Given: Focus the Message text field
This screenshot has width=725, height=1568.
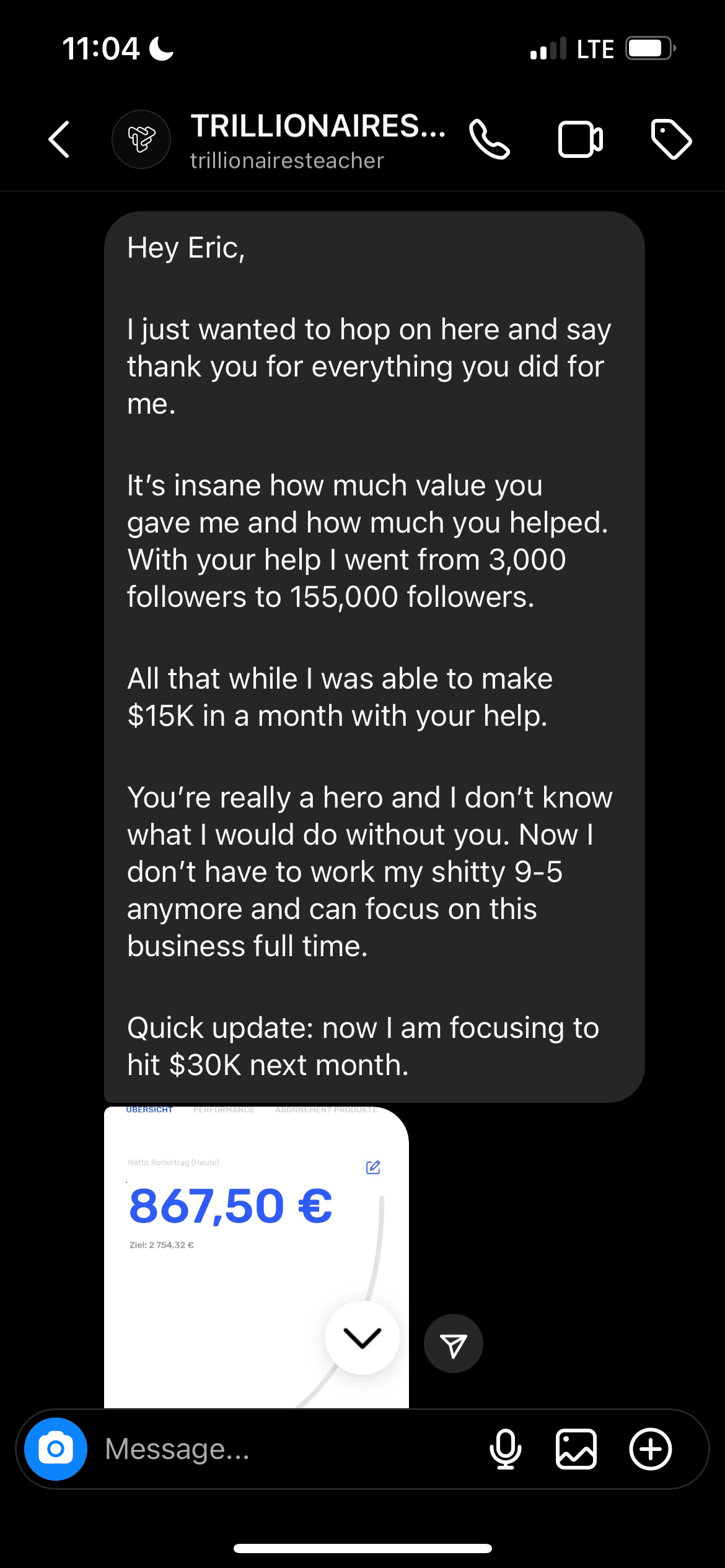Looking at the screenshot, I should [x=285, y=1449].
